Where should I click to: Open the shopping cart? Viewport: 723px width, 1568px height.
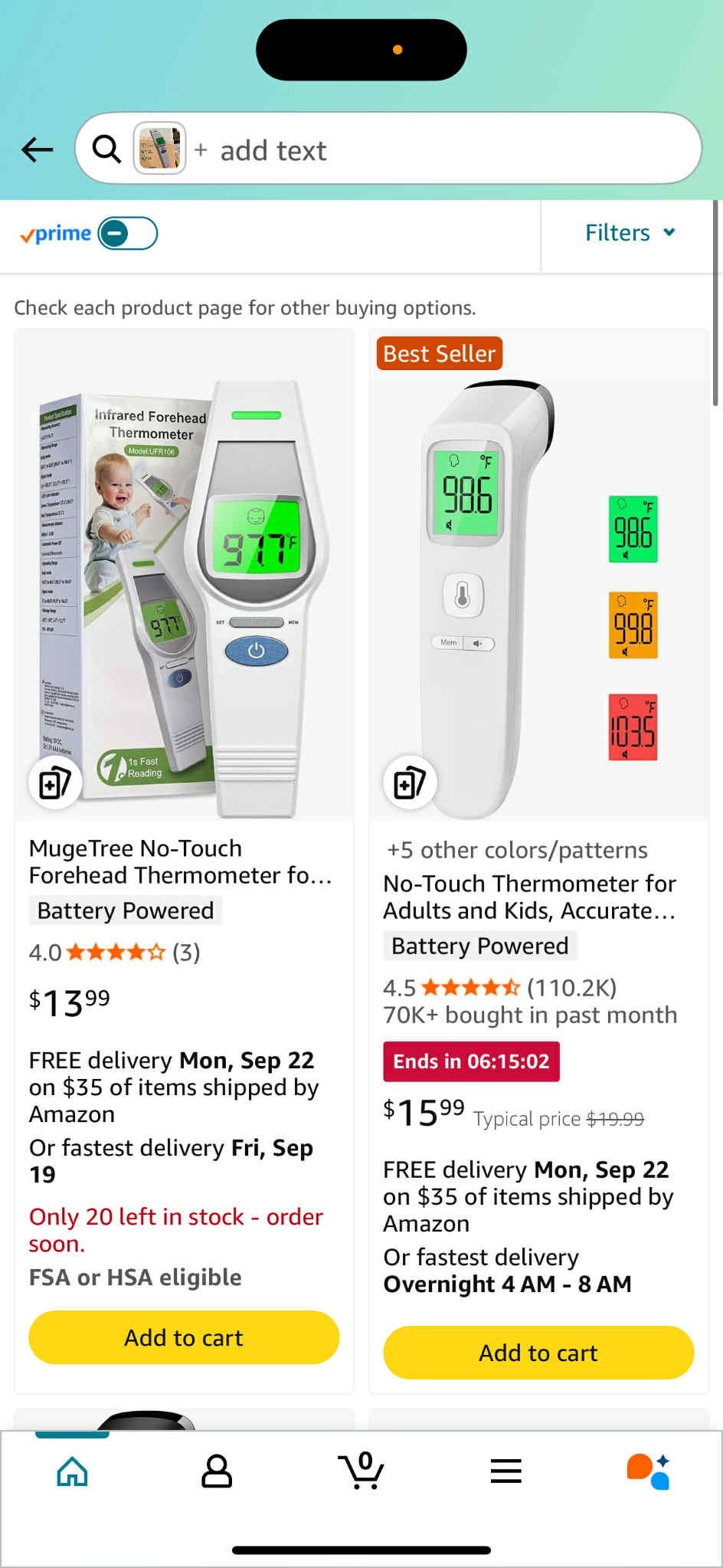click(x=361, y=1471)
